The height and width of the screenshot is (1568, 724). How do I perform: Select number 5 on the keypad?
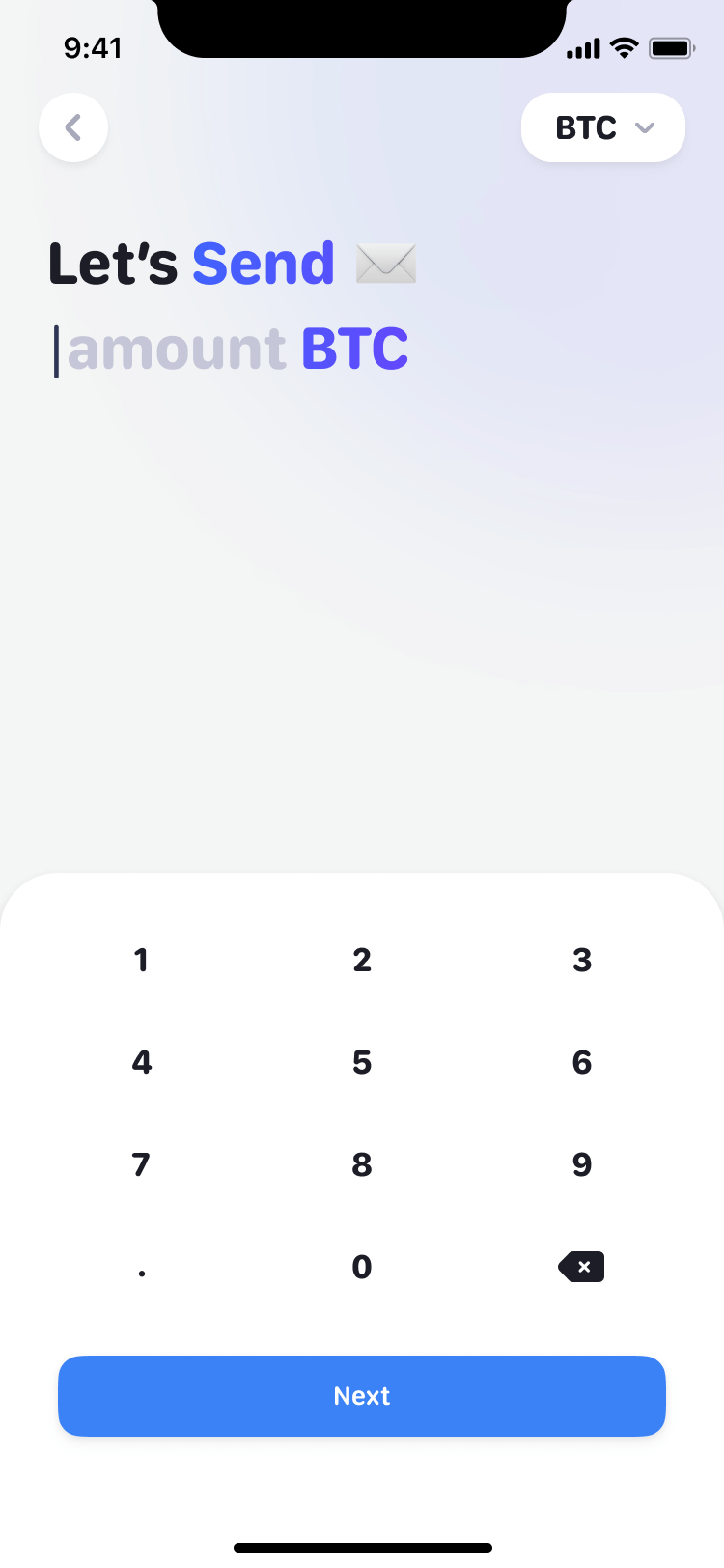362,1062
